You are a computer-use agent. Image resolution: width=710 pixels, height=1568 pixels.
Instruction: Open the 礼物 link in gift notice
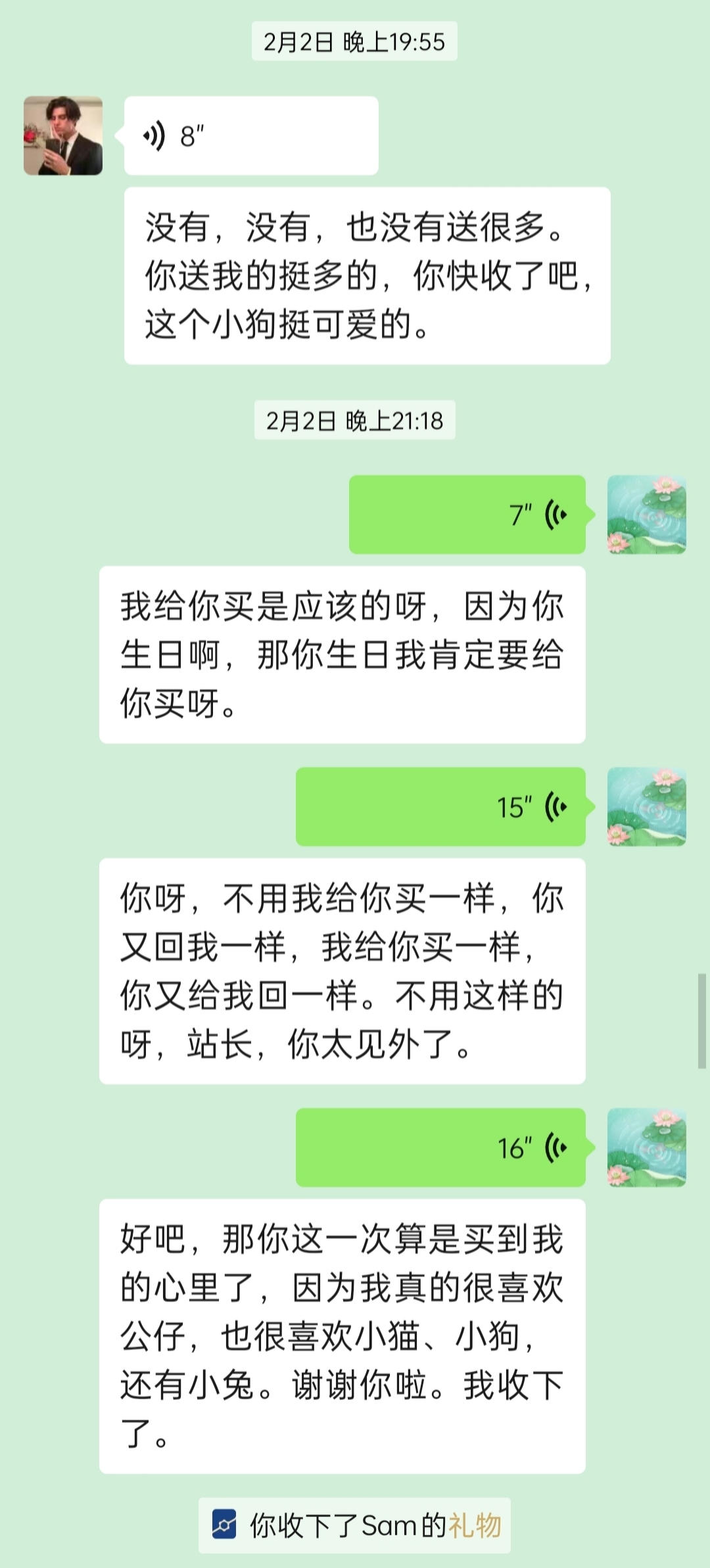[x=475, y=1526]
